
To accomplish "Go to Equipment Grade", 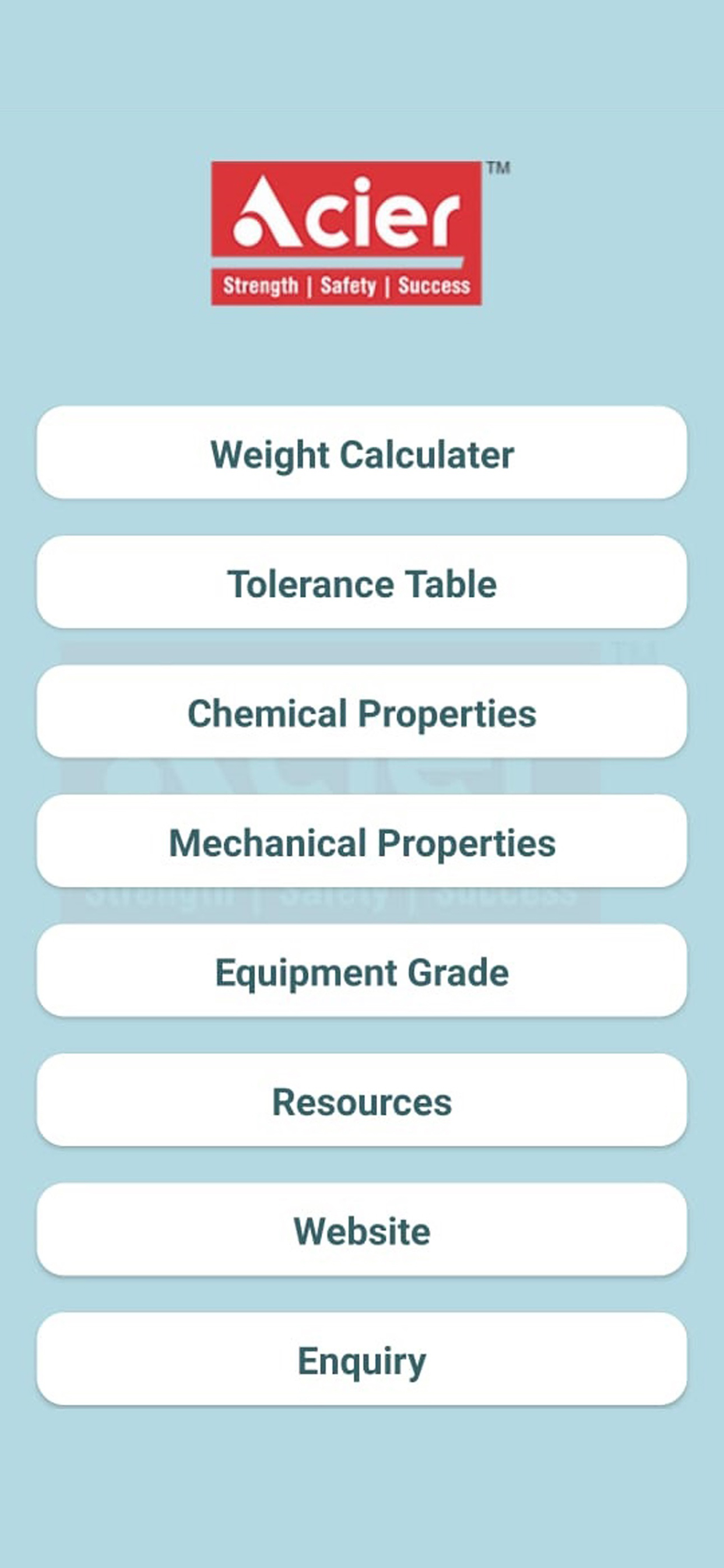I will click(x=361, y=971).
